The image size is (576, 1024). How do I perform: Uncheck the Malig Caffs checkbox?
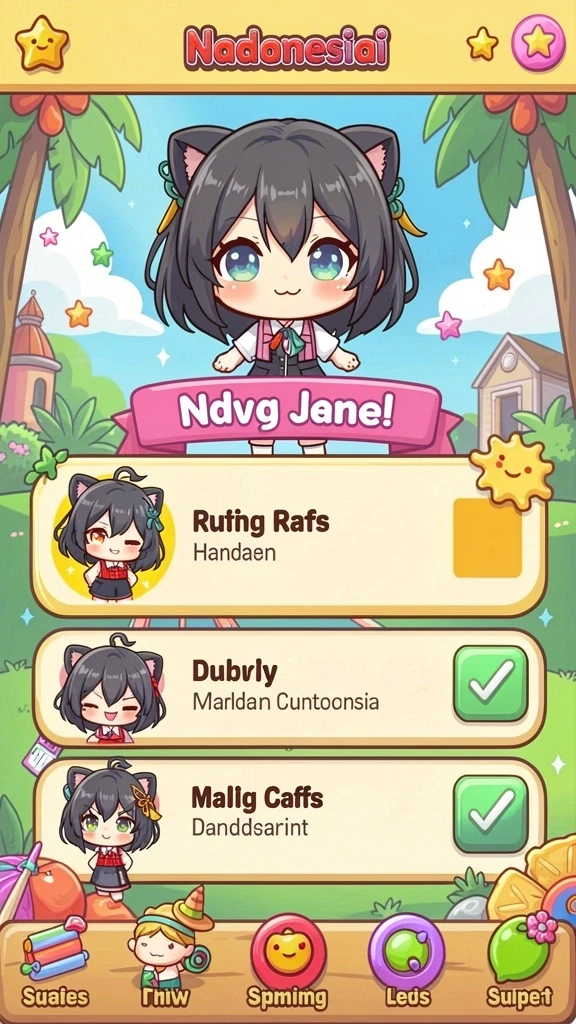[490, 814]
